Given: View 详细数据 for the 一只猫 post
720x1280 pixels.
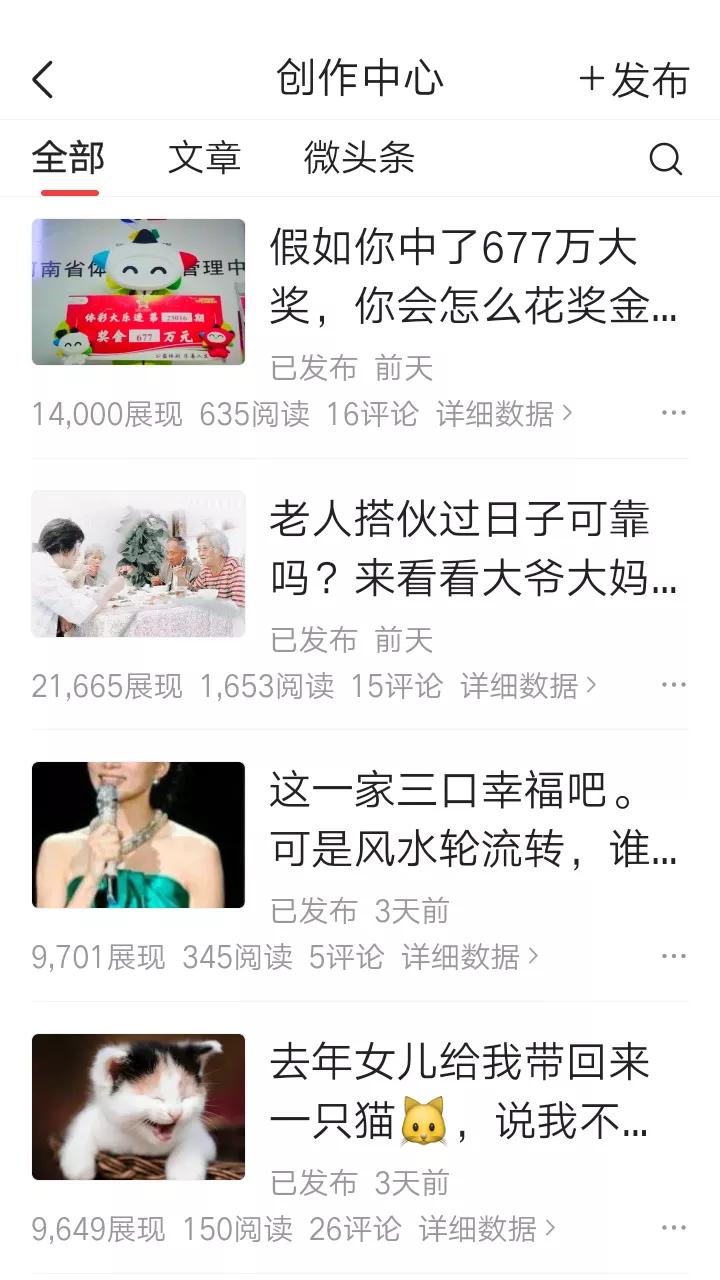Looking at the screenshot, I should (x=487, y=1229).
